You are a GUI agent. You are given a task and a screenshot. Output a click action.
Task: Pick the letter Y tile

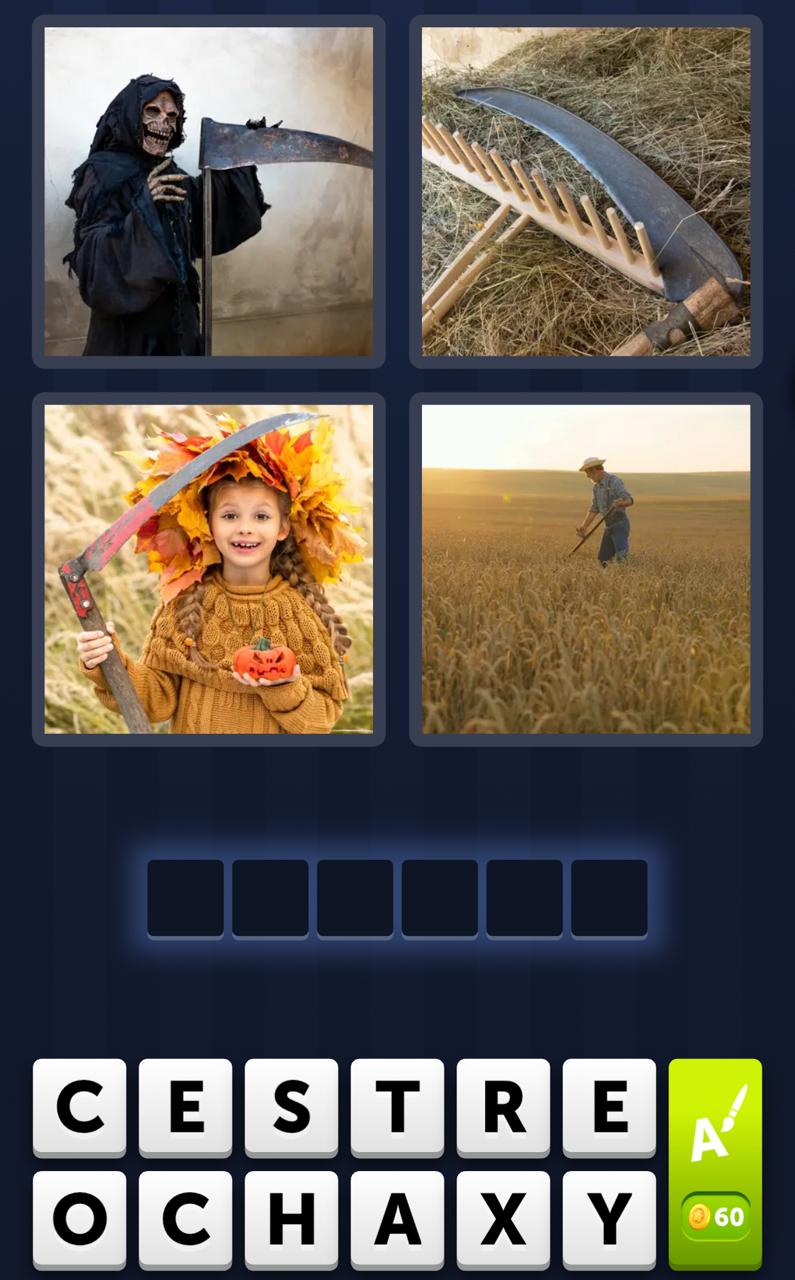[x=609, y=1219]
